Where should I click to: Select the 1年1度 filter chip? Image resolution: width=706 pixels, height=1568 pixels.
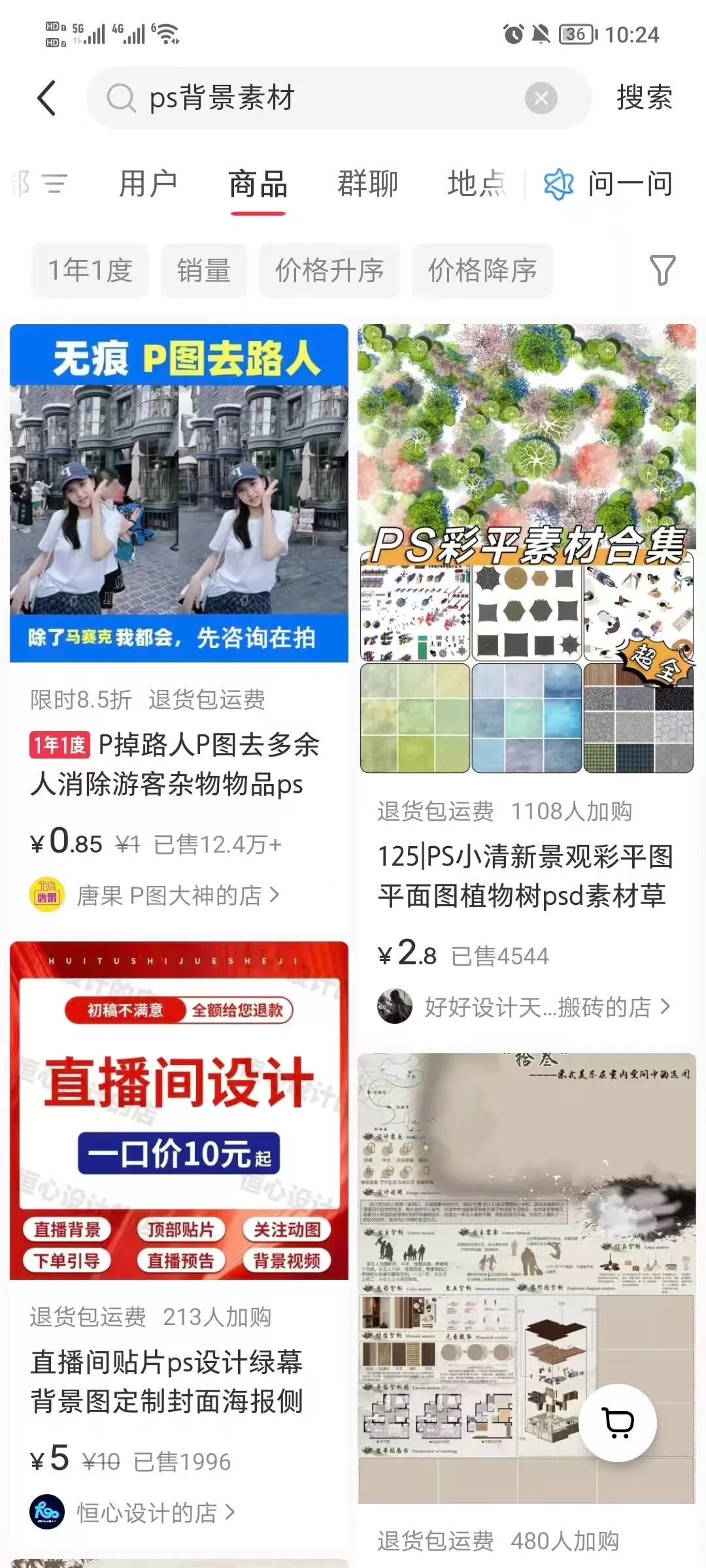click(90, 270)
